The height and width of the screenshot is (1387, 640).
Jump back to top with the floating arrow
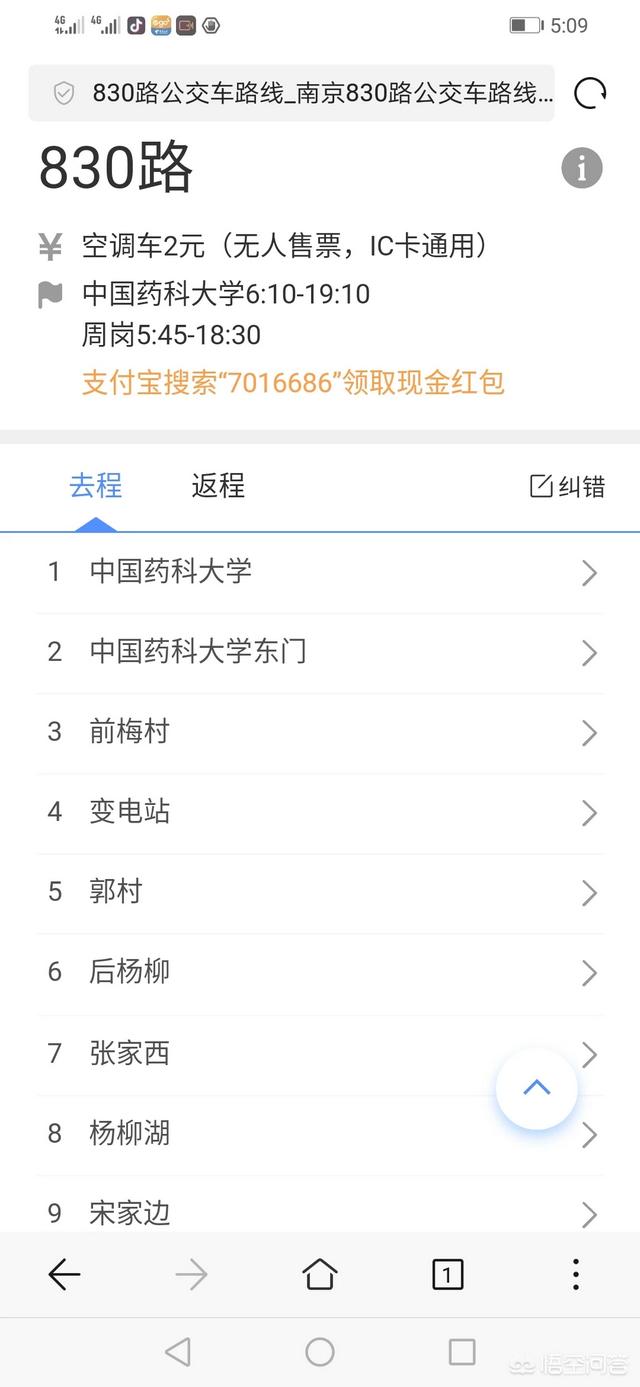tap(537, 1088)
